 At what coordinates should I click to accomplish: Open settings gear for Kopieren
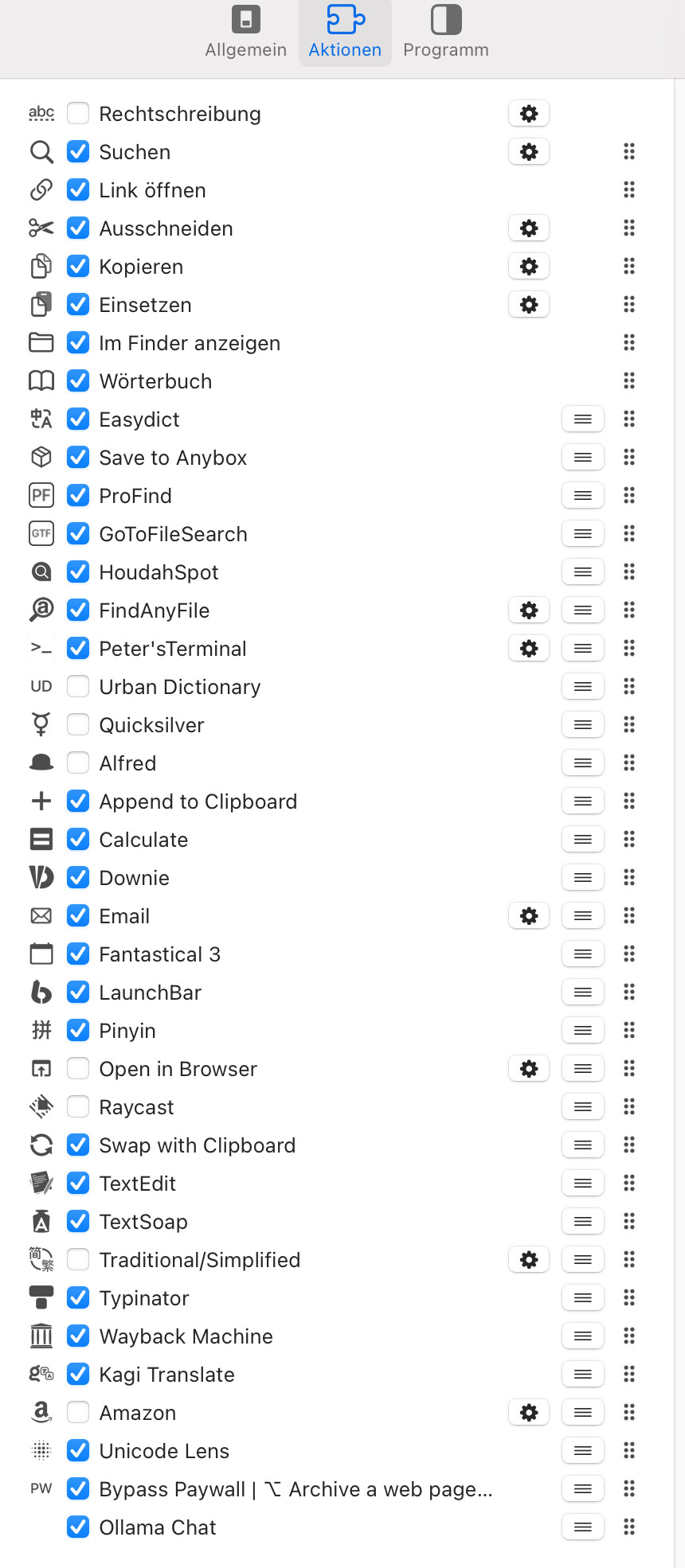coord(529,267)
